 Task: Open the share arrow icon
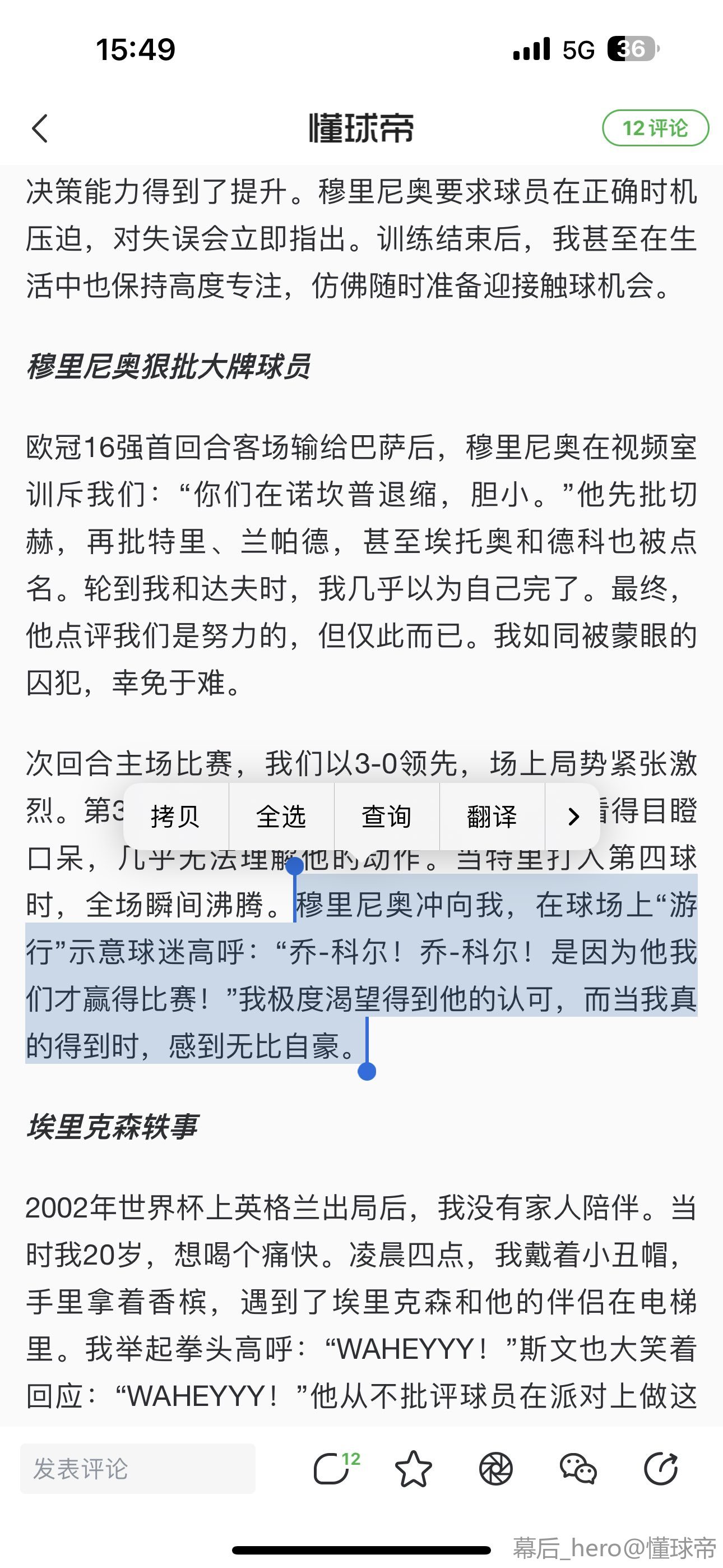(x=660, y=1469)
